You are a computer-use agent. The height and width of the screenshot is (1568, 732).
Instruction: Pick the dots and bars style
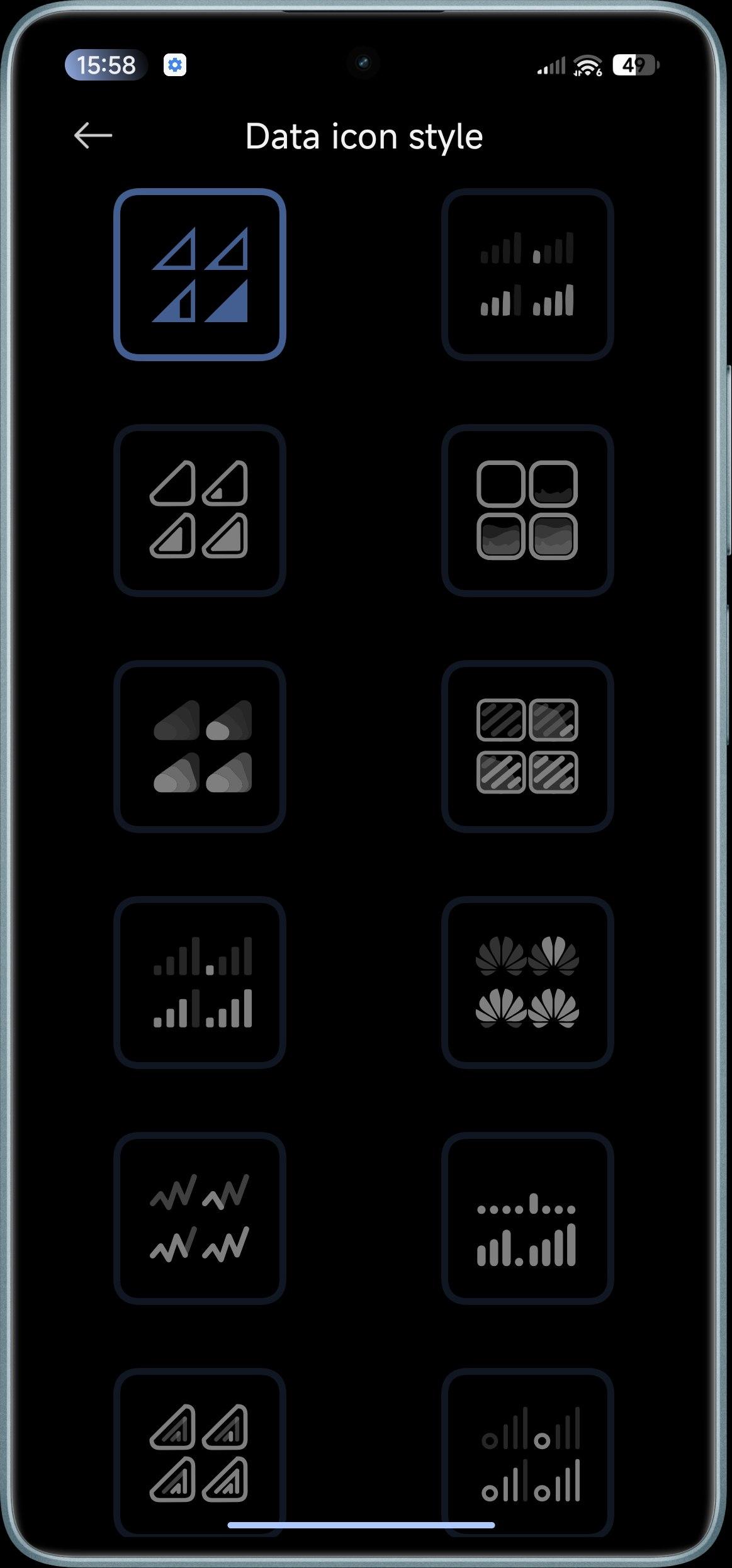tap(527, 1218)
